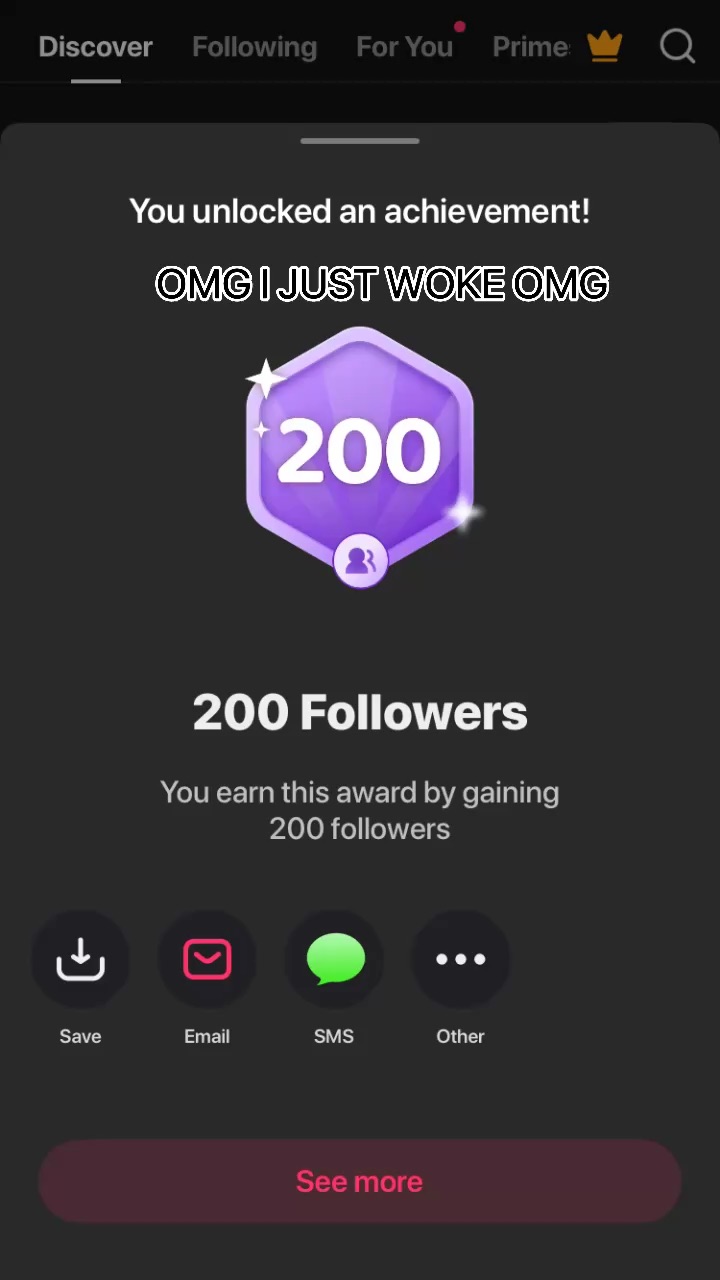720x1280 pixels.
Task: Switch to the Discover tab
Action: pyautogui.click(x=95, y=47)
